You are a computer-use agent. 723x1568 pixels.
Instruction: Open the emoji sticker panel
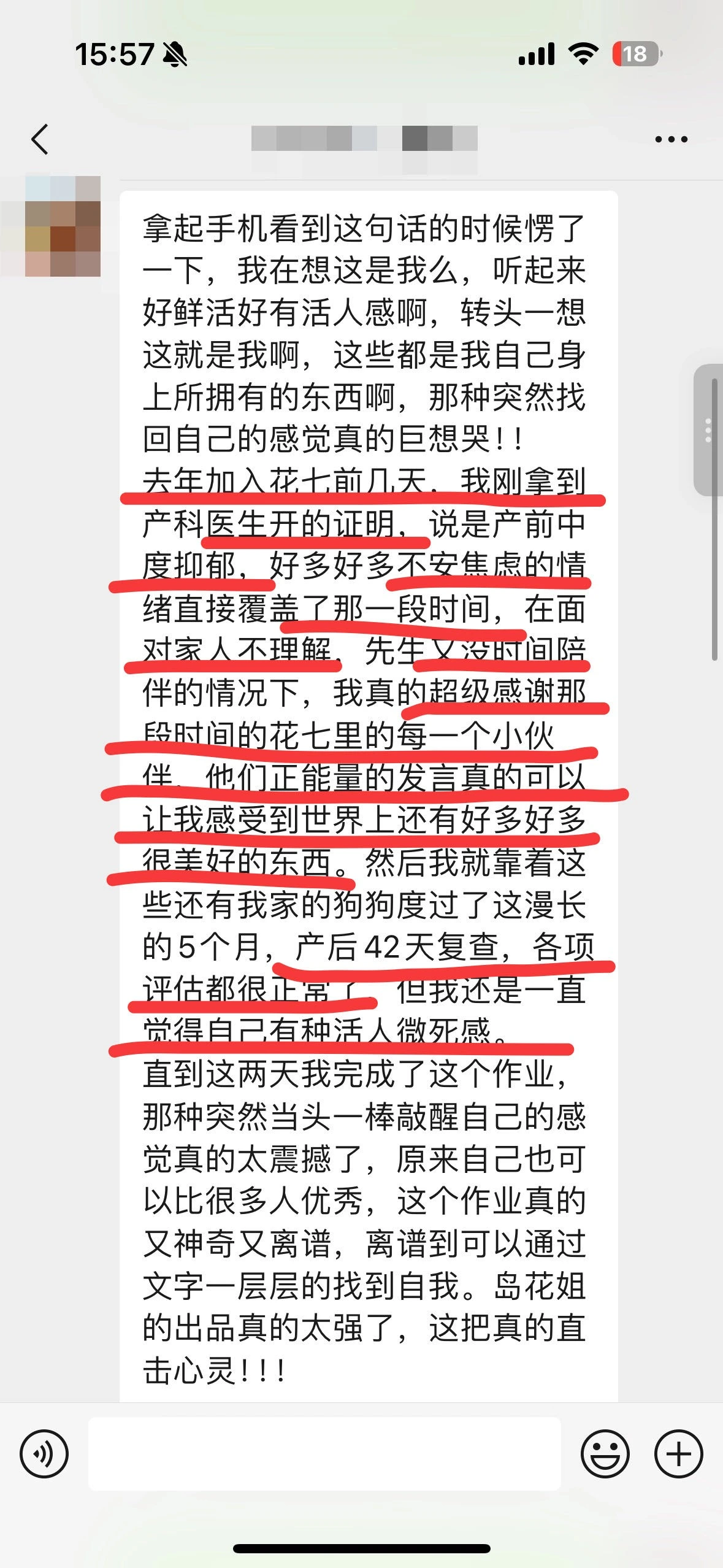click(605, 1453)
